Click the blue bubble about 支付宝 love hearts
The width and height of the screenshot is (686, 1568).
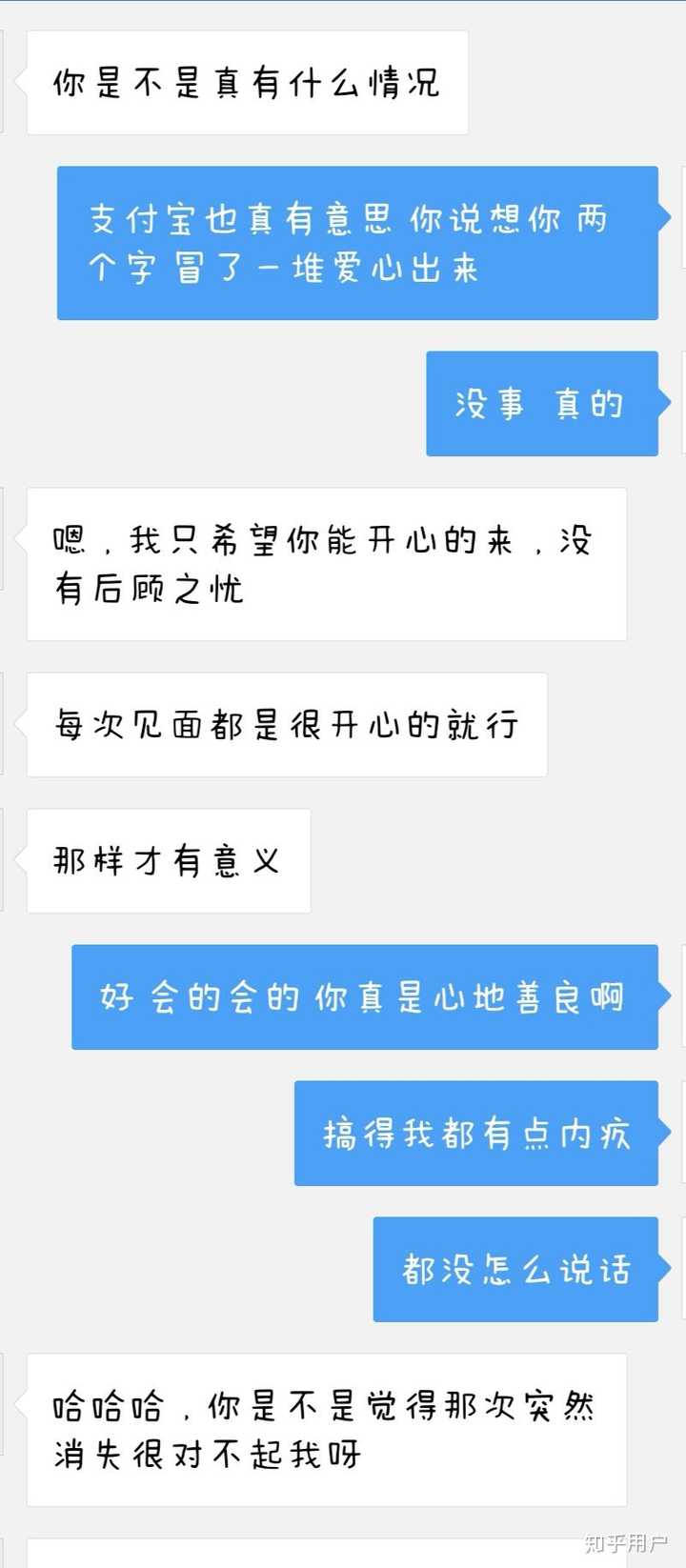357,241
